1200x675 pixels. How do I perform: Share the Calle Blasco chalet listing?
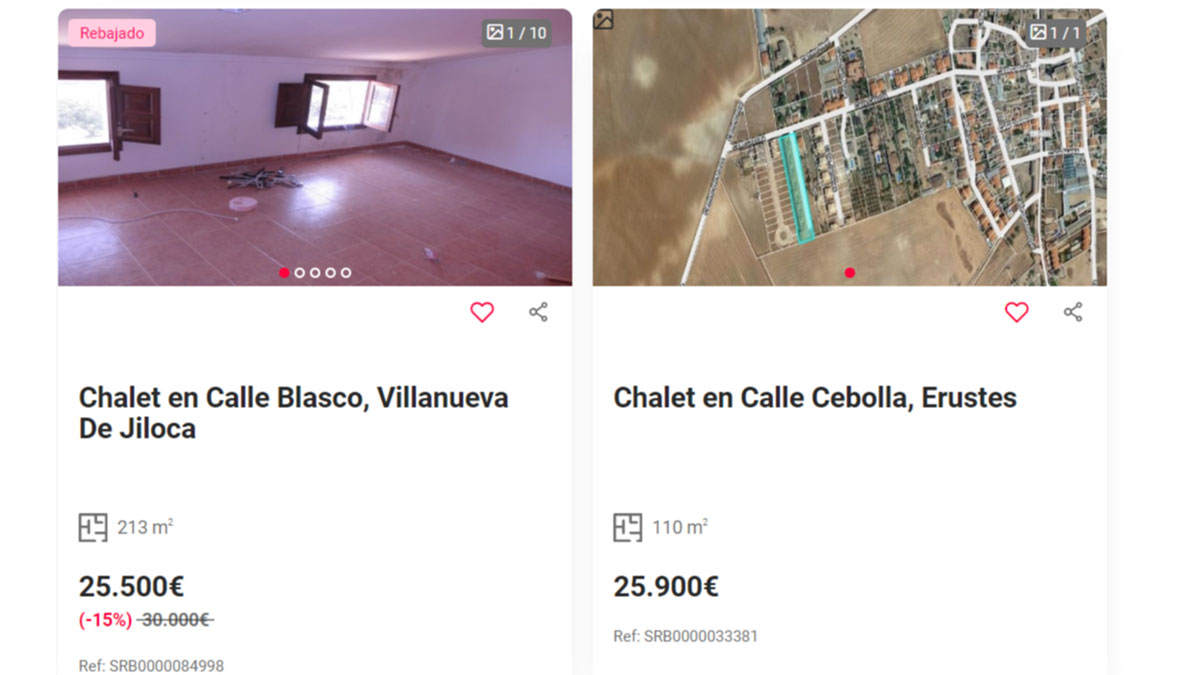(538, 312)
